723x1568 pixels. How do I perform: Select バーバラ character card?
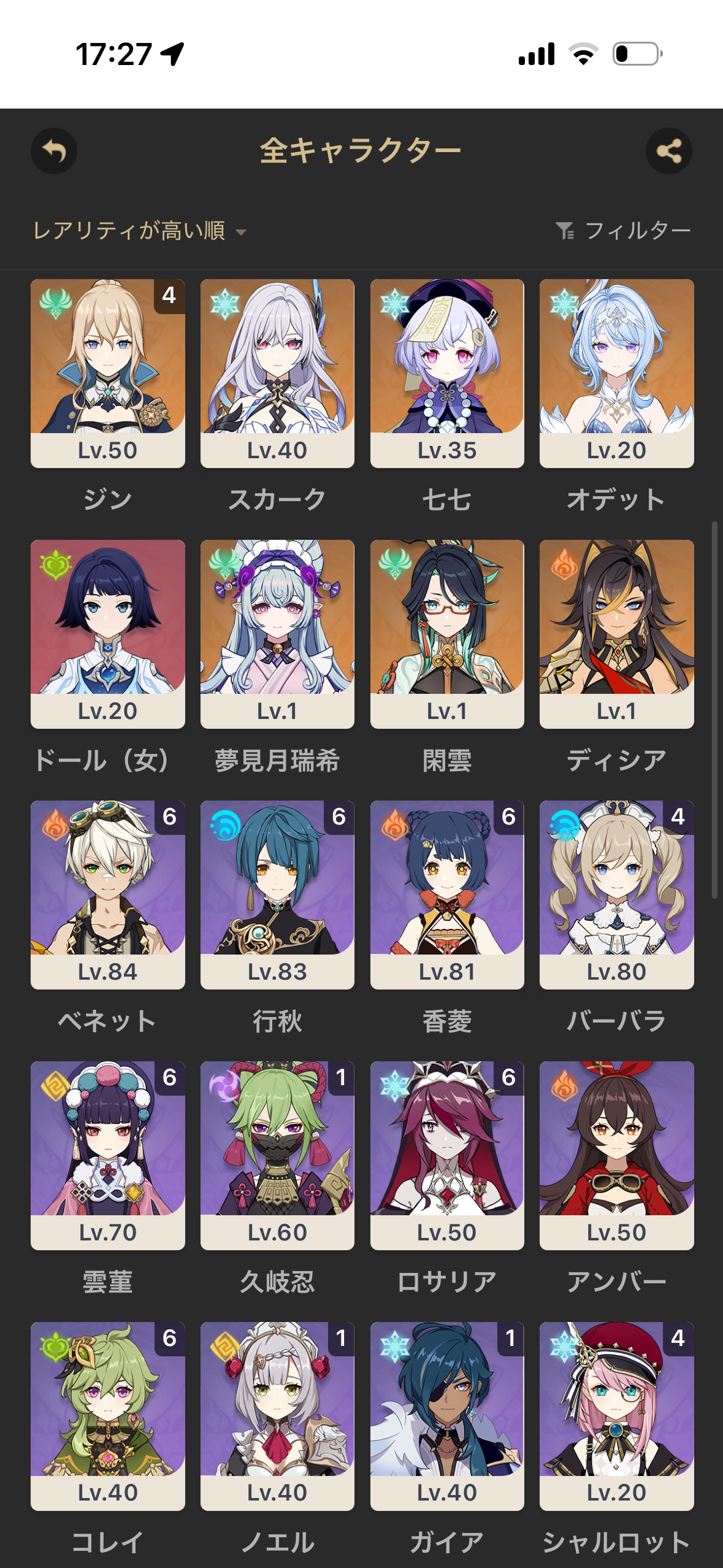617,895
